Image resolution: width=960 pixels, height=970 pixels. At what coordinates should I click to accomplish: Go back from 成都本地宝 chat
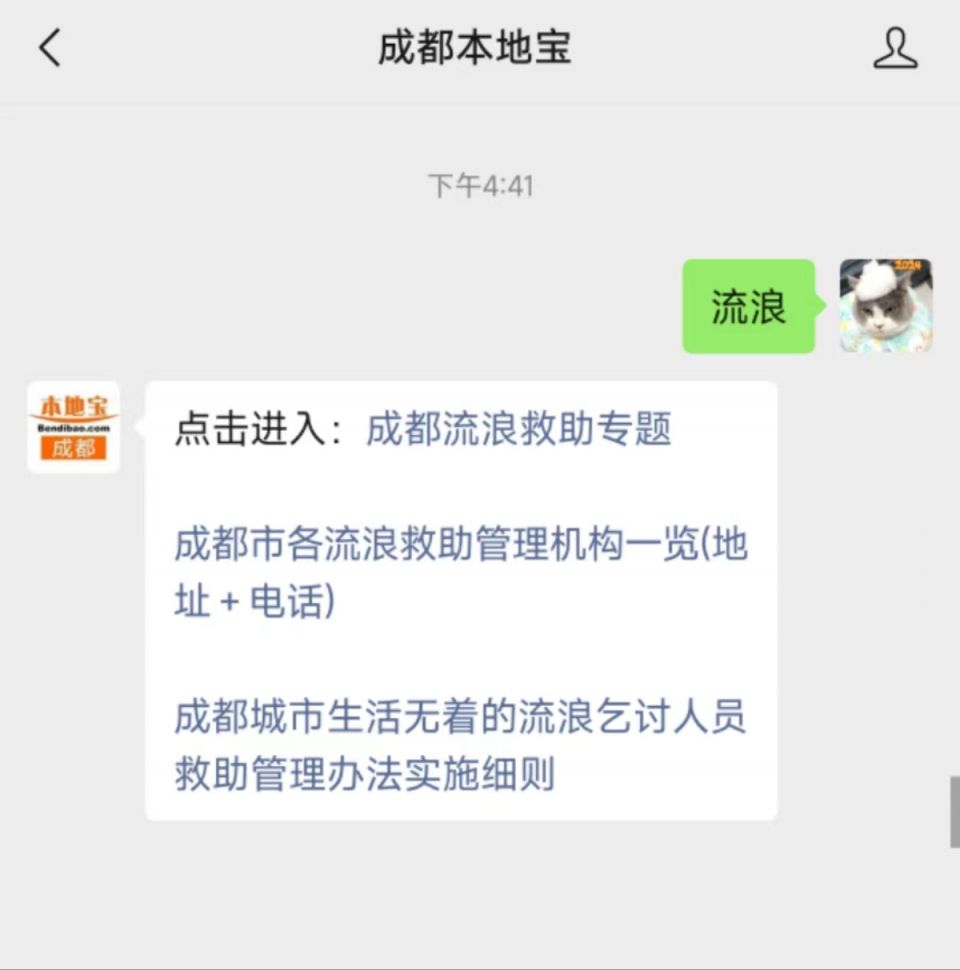pyautogui.click(x=50, y=48)
